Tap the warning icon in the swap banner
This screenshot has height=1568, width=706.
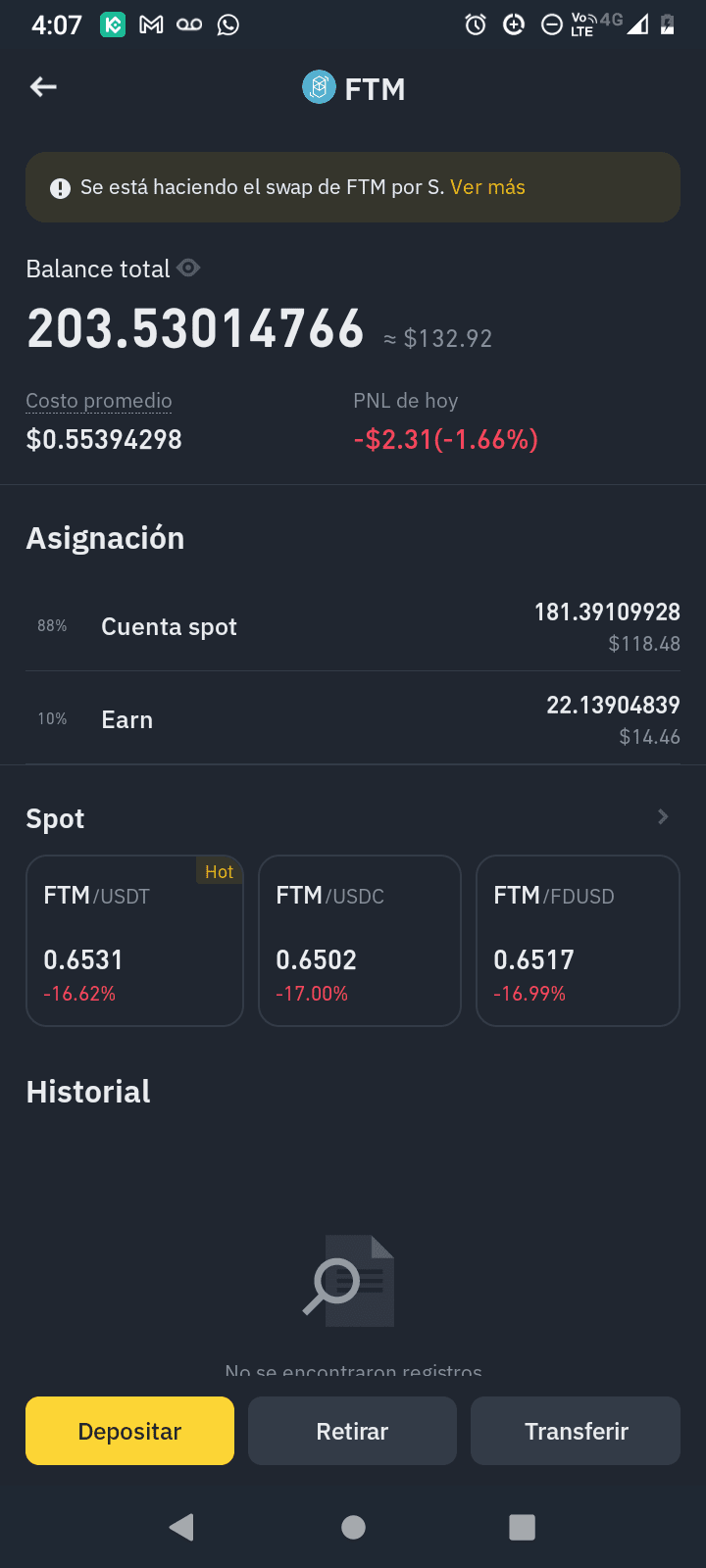(59, 186)
